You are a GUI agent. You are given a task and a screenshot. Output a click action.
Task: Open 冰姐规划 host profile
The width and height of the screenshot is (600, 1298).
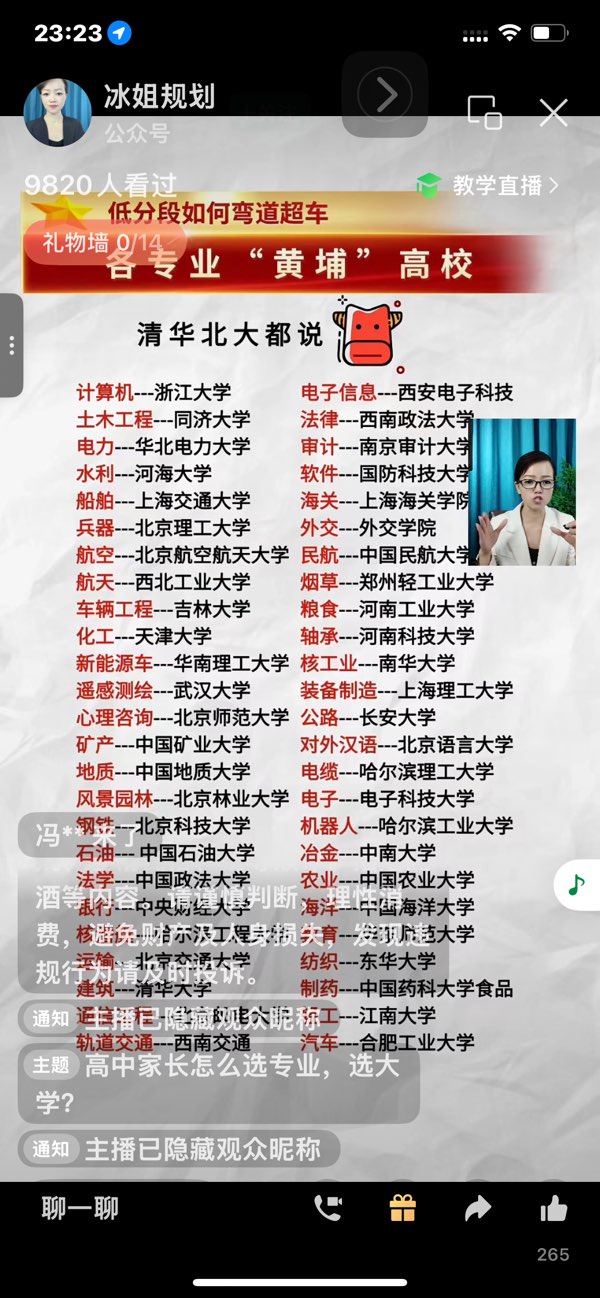58,112
